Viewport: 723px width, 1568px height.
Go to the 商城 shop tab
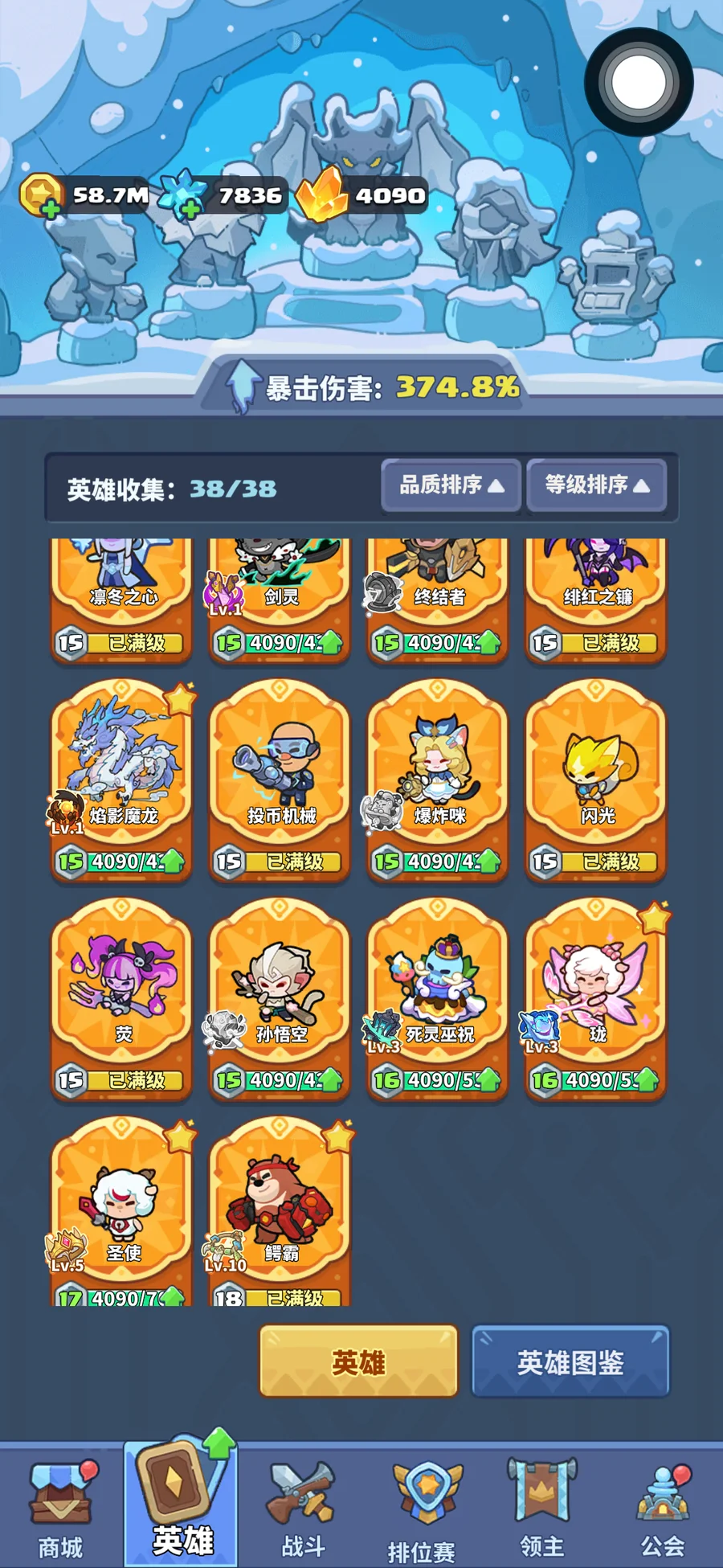click(x=60, y=1509)
